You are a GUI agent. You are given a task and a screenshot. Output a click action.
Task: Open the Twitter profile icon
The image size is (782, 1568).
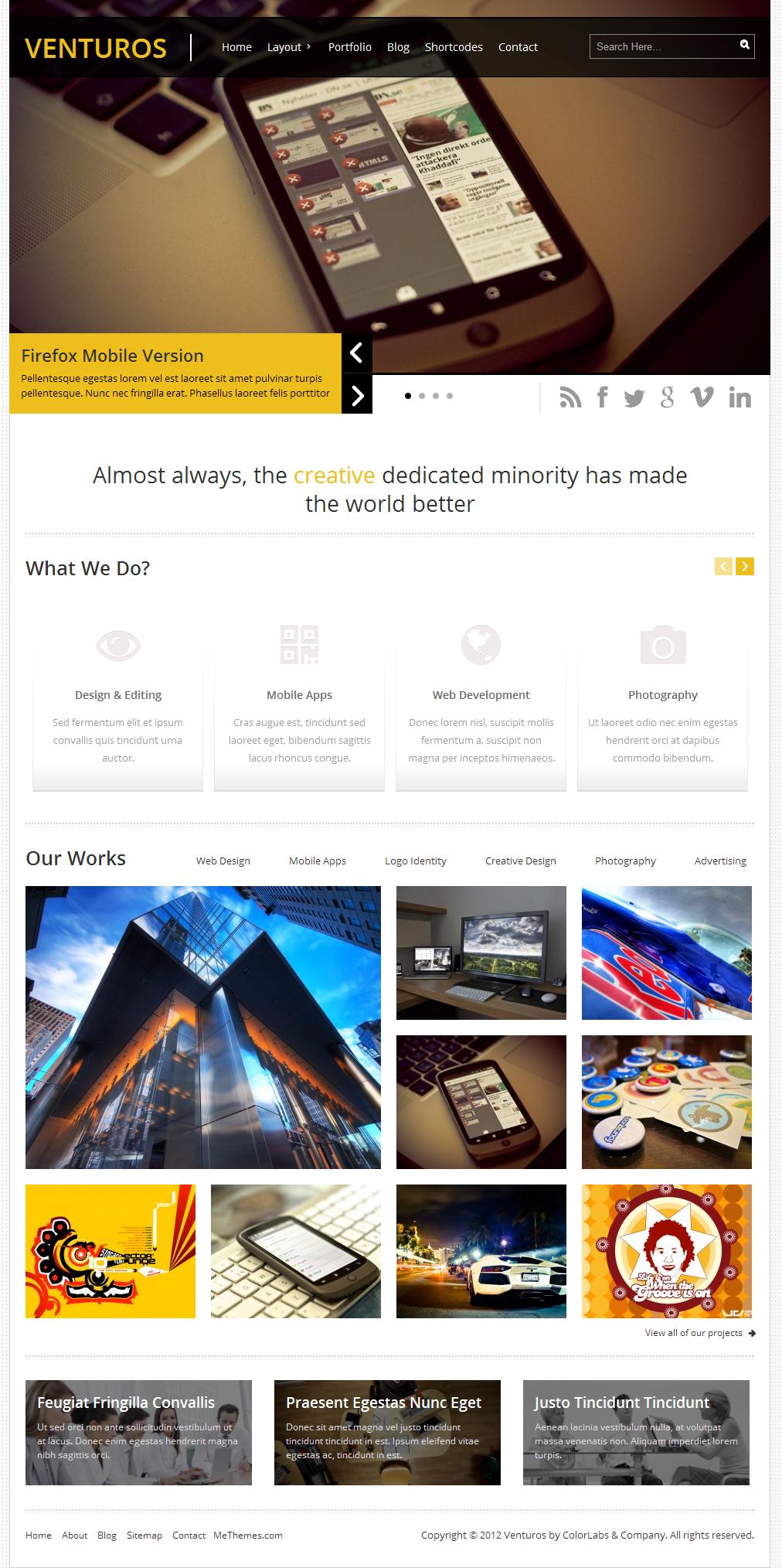tap(634, 397)
